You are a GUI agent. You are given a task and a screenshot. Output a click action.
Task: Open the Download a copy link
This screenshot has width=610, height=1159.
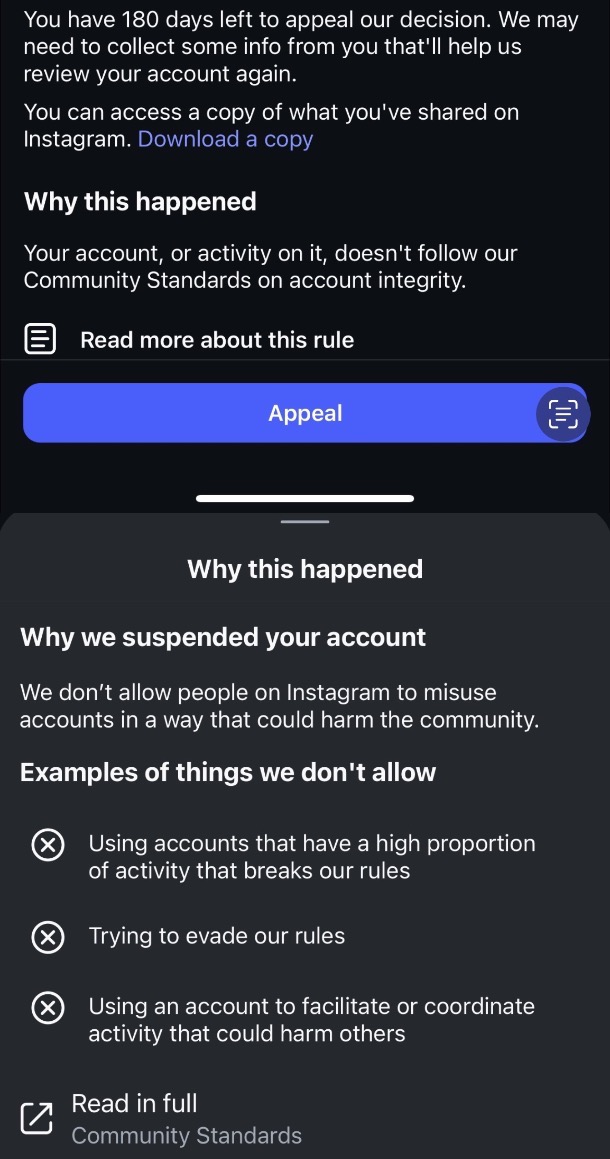(x=226, y=139)
